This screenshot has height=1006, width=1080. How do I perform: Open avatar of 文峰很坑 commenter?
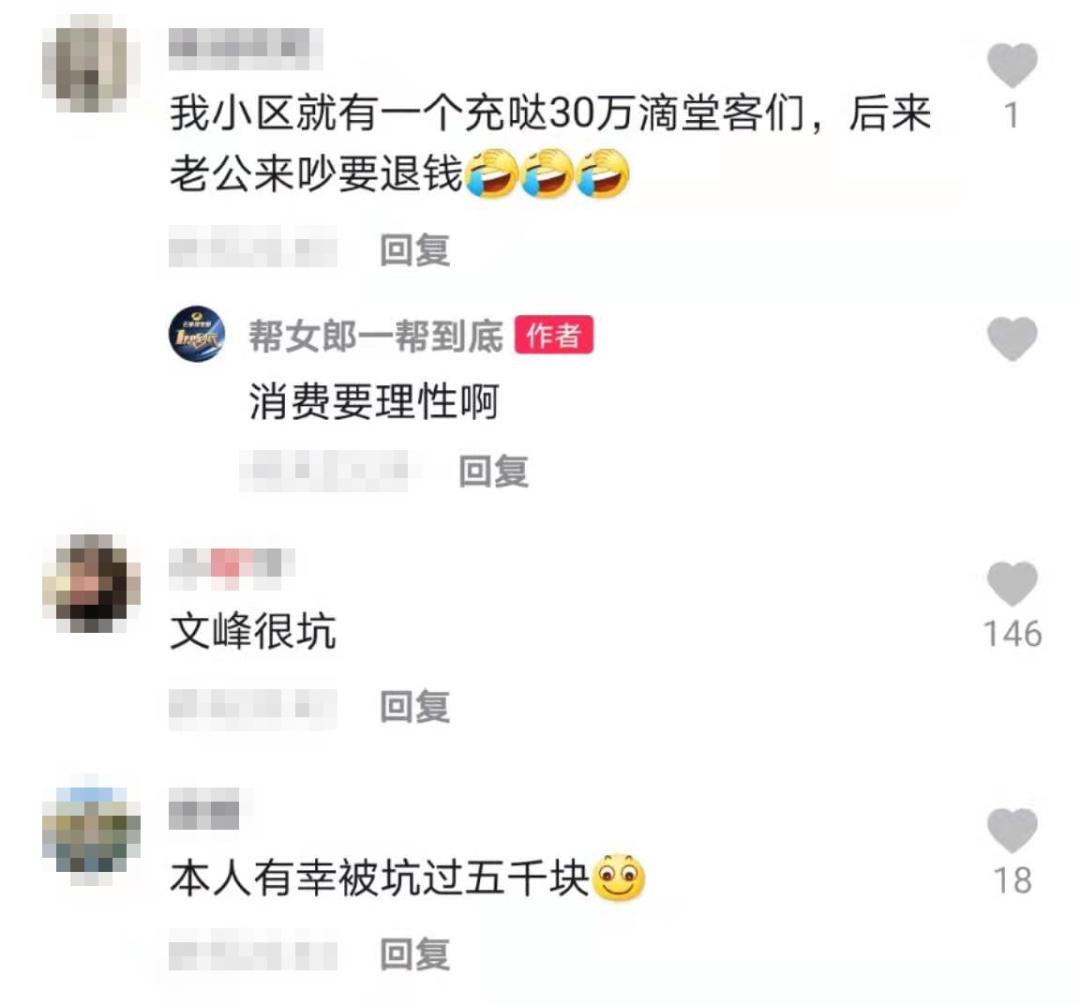tap(91, 583)
